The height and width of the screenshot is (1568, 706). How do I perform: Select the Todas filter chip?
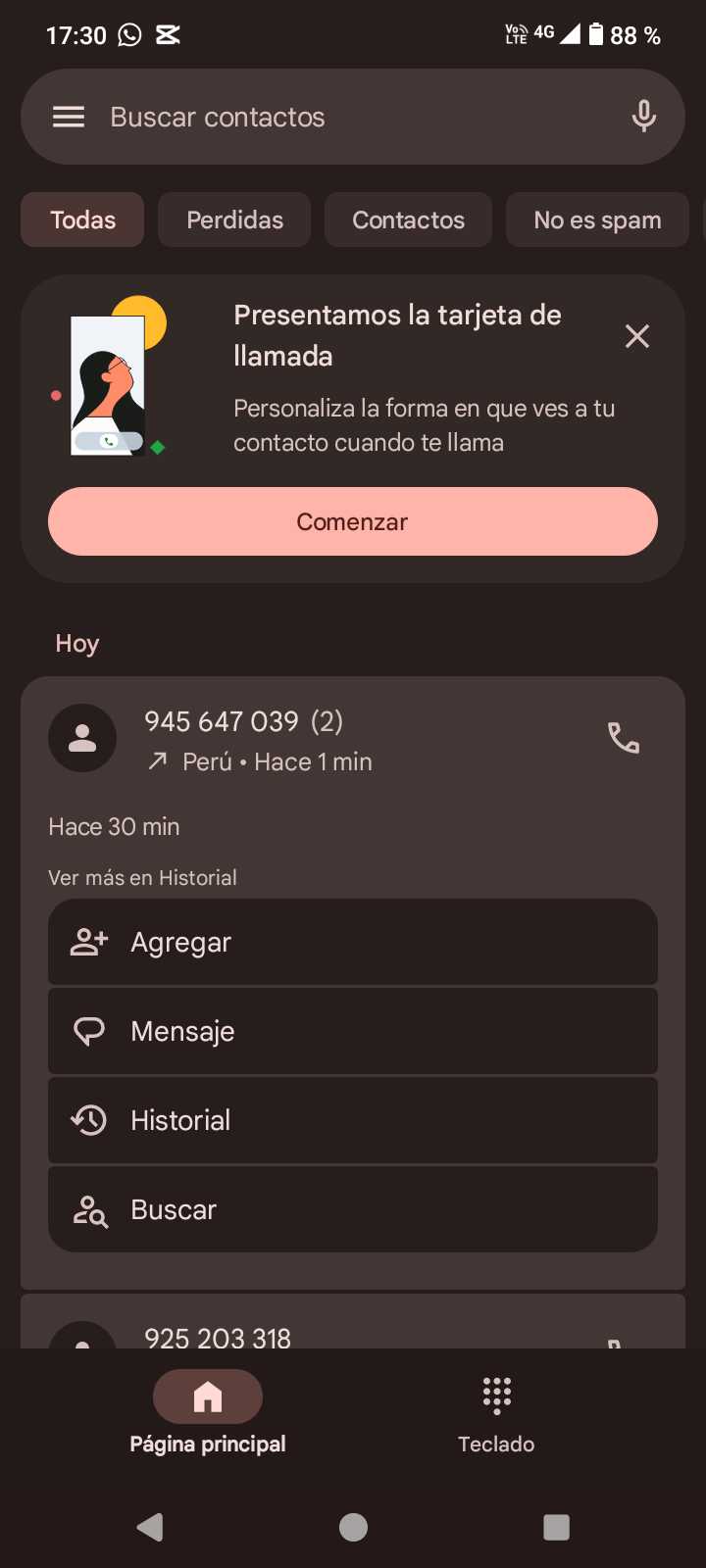[x=82, y=220]
